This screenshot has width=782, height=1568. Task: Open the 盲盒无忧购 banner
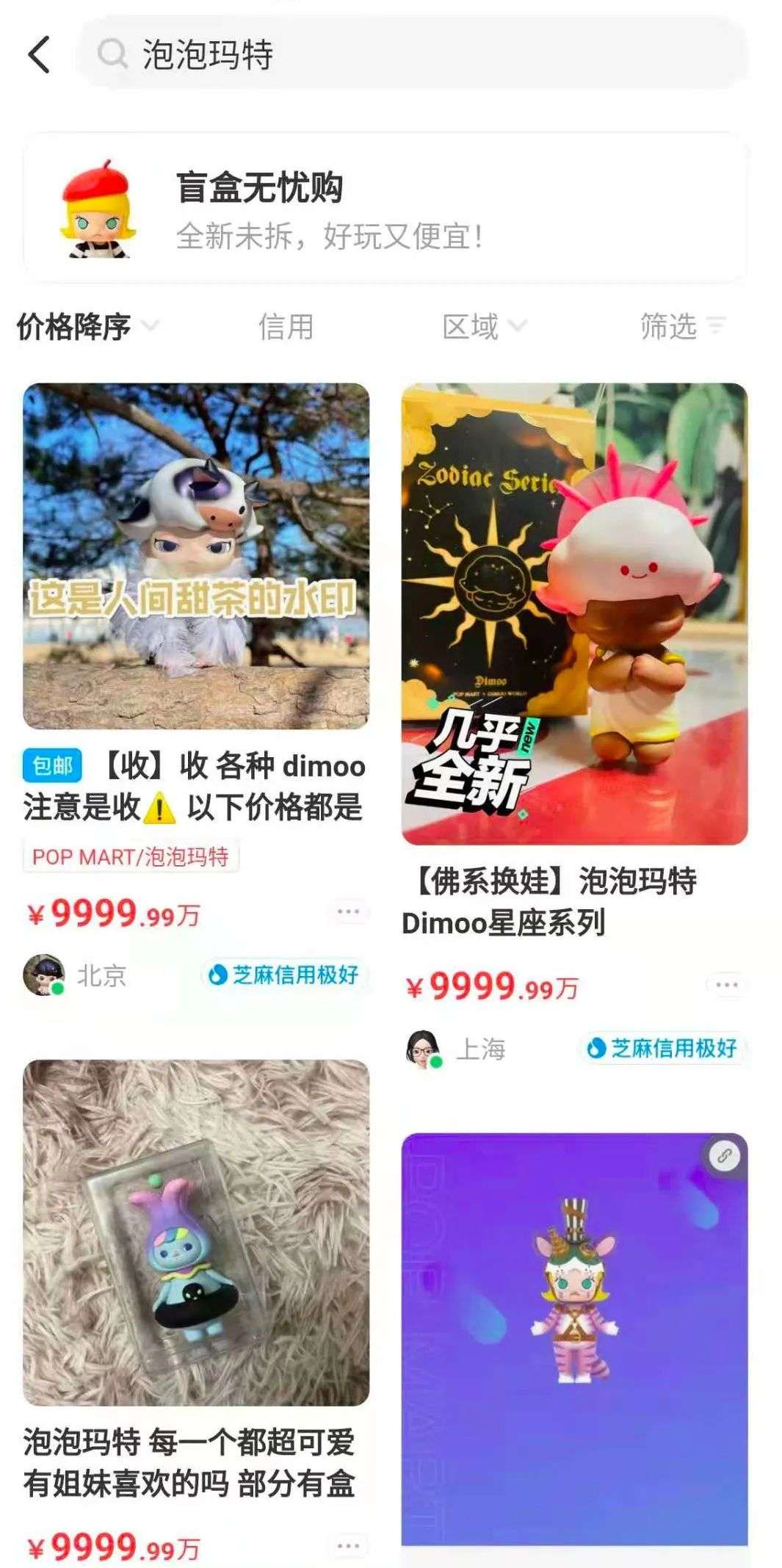(385, 209)
